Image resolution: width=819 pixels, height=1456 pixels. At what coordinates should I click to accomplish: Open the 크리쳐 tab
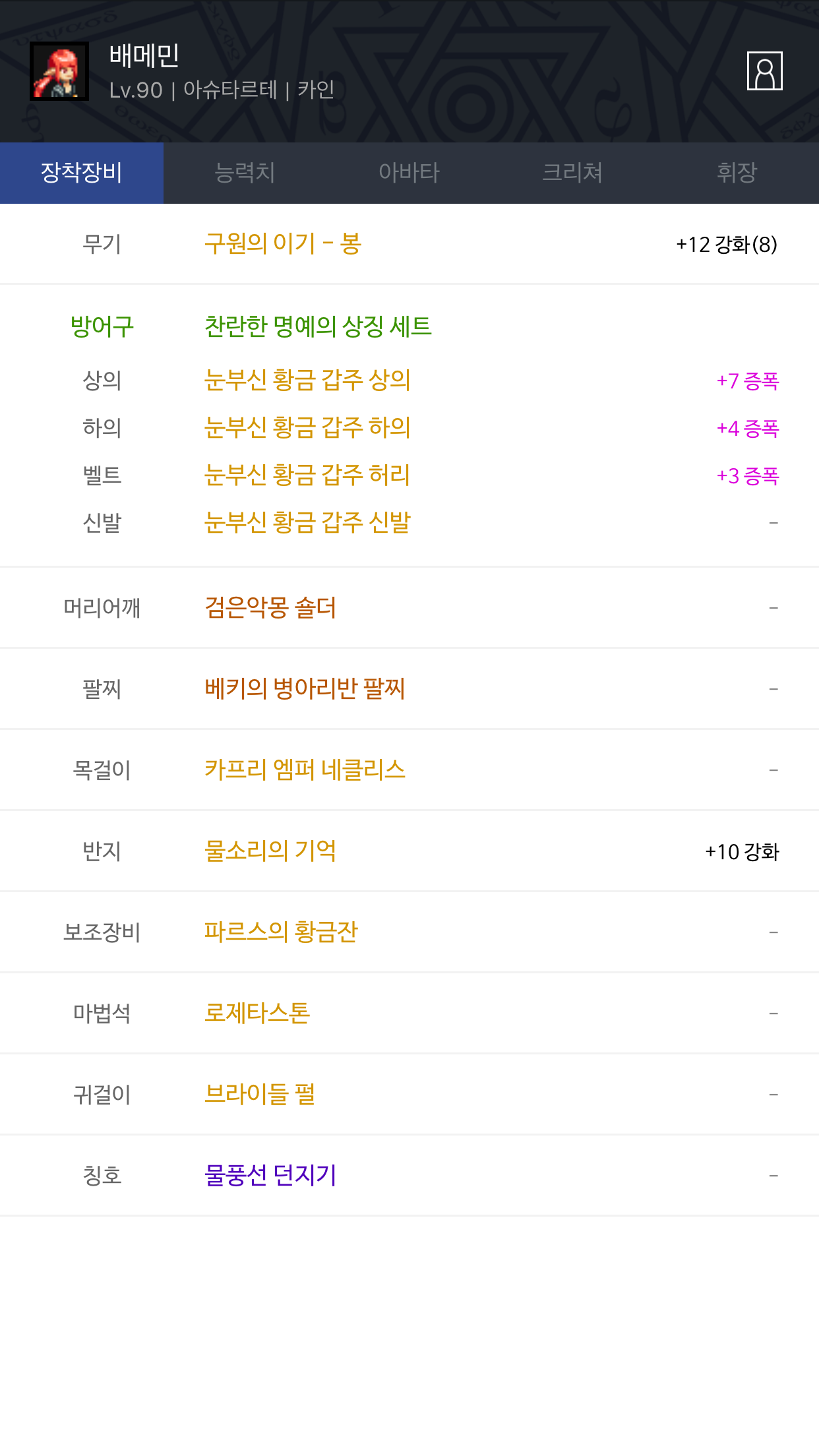[x=572, y=173]
